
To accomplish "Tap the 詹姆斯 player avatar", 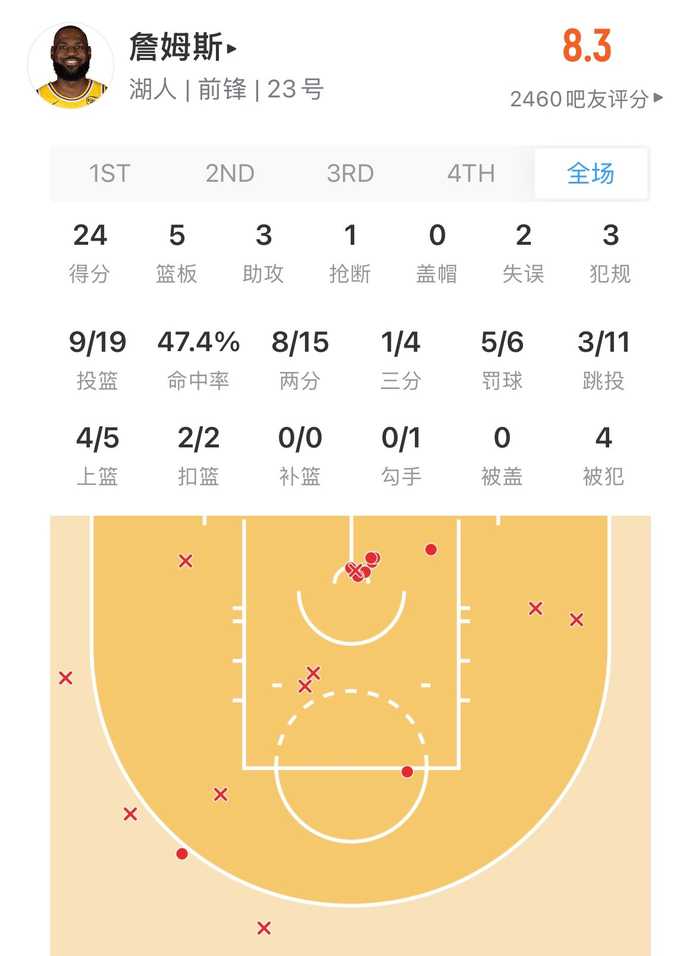I will pos(71,67).
